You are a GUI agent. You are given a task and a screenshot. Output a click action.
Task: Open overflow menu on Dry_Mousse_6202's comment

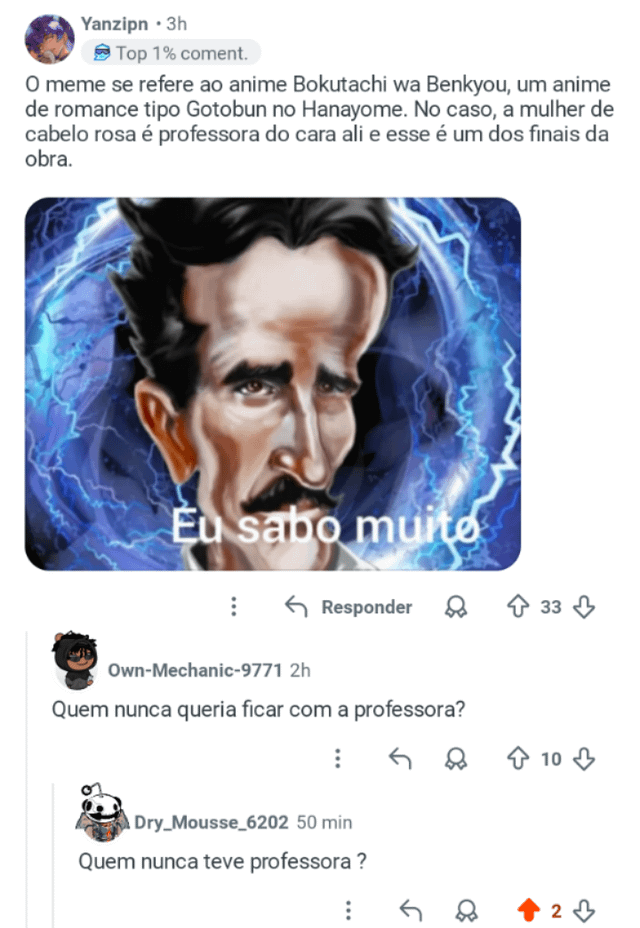point(348,910)
